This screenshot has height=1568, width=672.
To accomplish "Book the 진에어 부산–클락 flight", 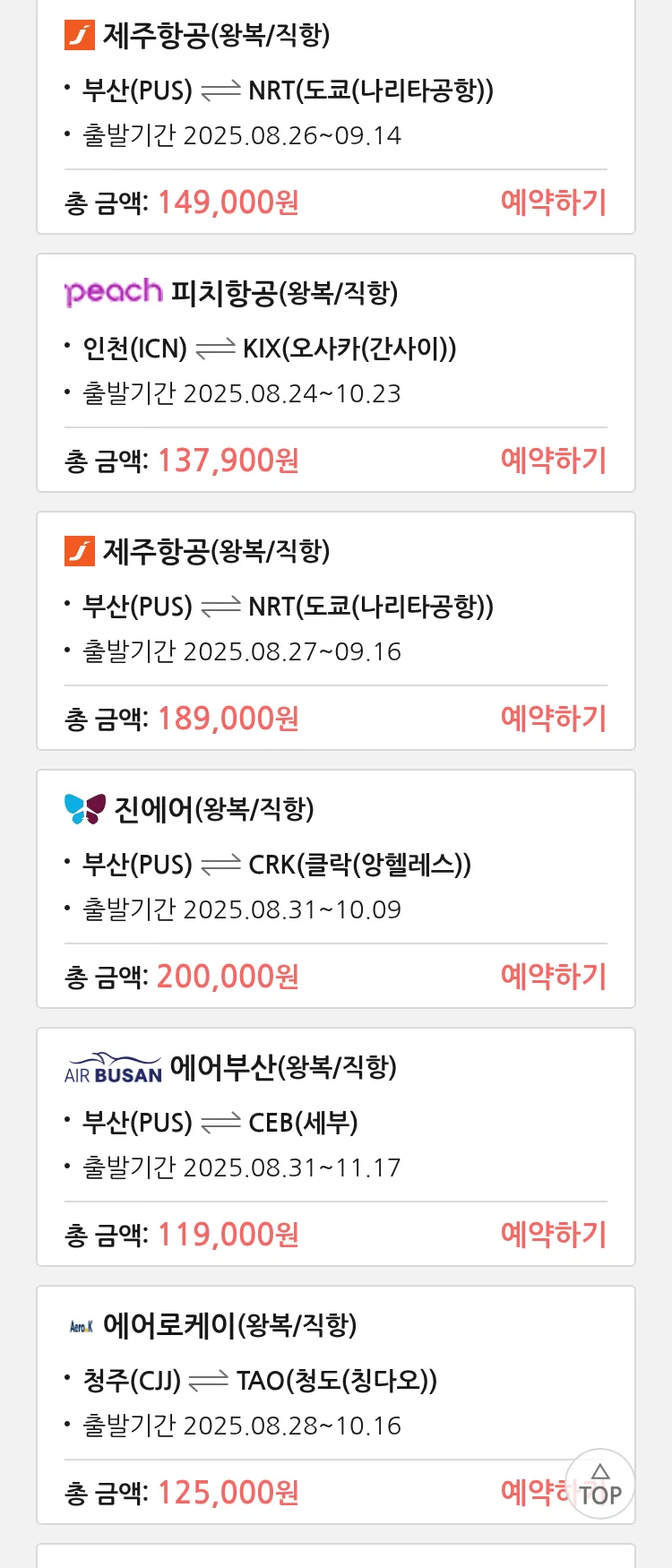I will point(553,977).
